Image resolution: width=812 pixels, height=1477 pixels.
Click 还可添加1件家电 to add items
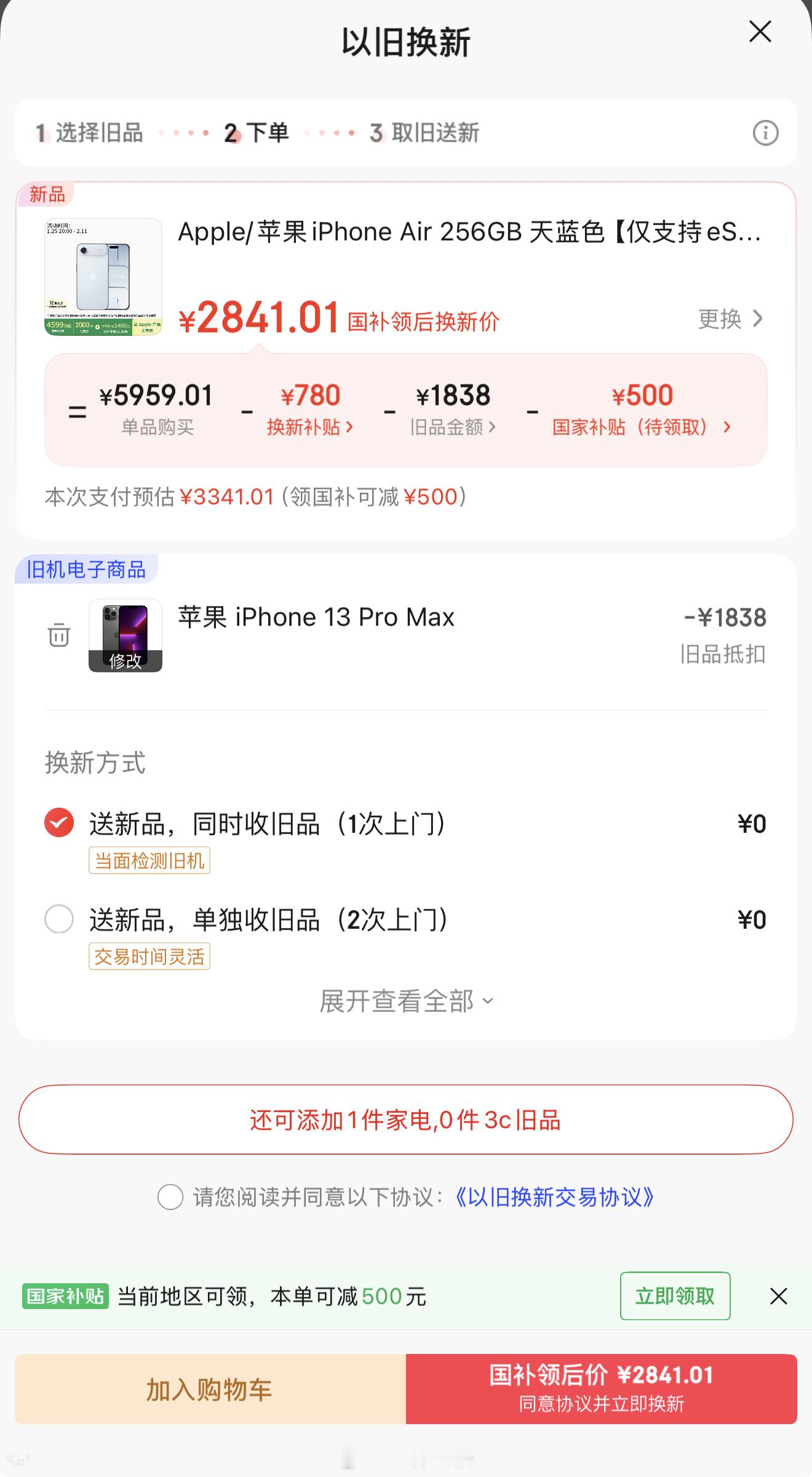(x=406, y=1120)
